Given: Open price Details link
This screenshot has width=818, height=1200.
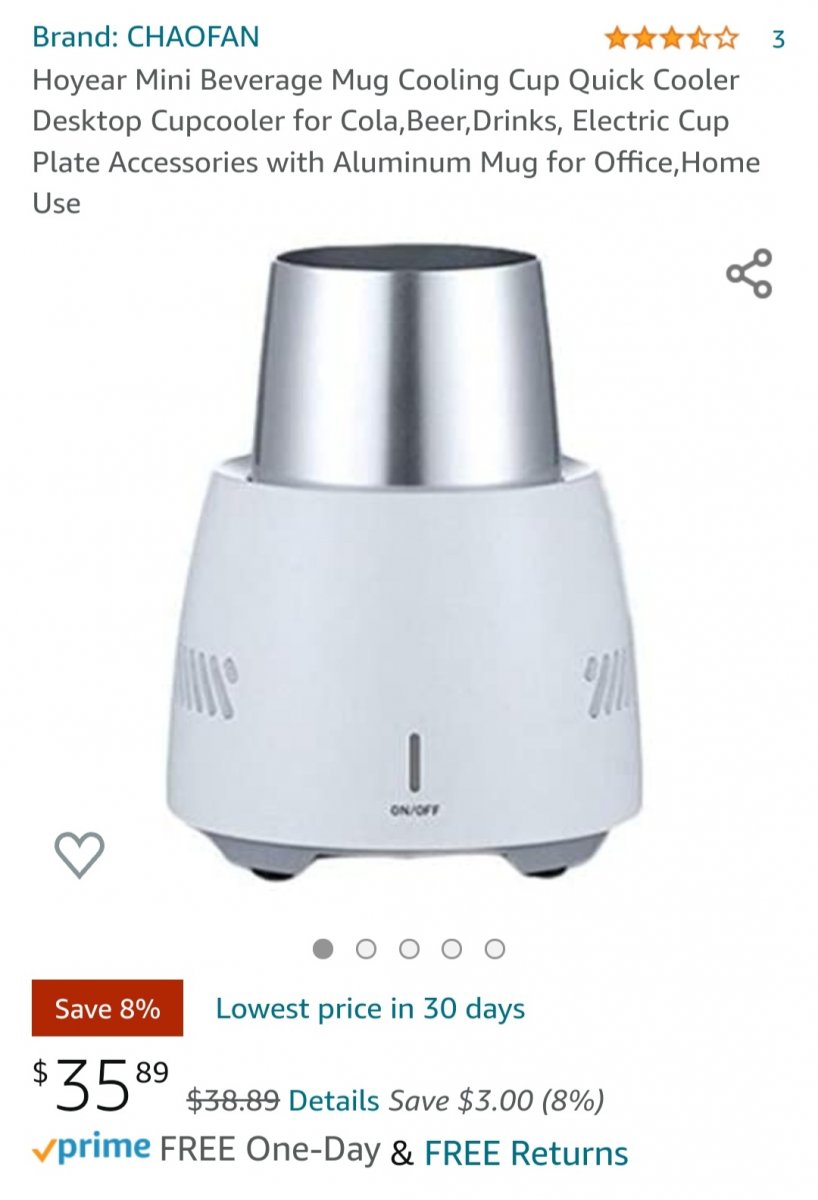Looking at the screenshot, I should [x=334, y=1101].
